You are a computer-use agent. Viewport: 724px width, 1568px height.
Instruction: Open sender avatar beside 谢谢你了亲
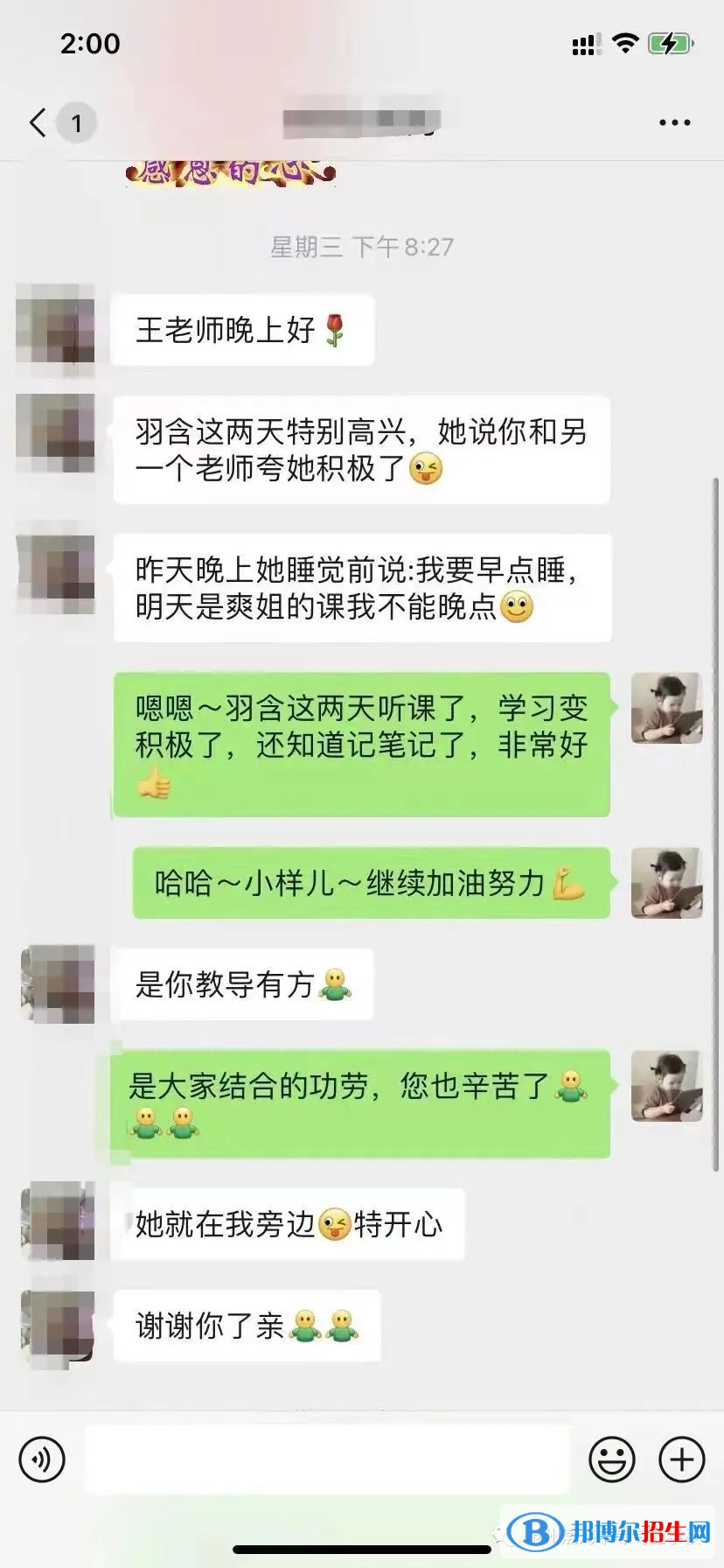pyautogui.click(x=58, y=1326)
